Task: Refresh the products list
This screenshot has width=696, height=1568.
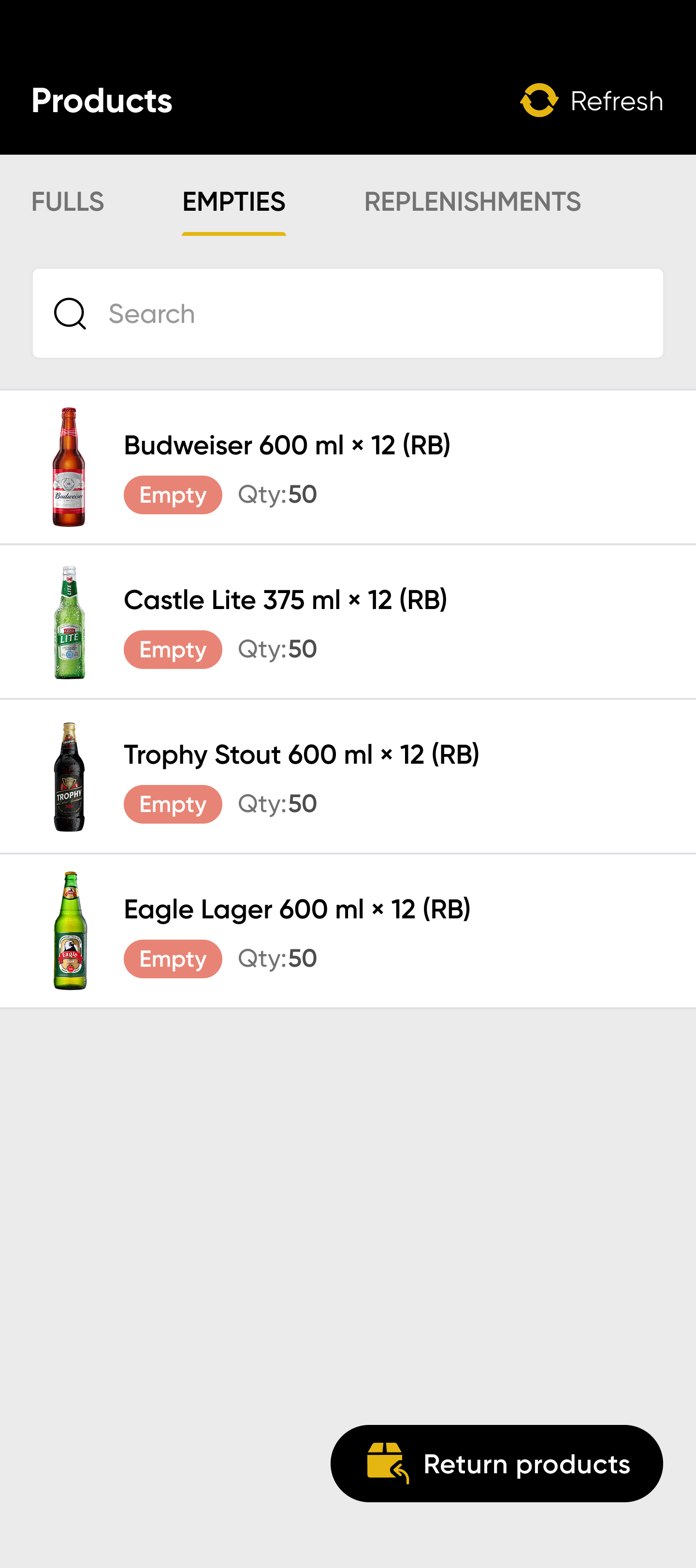Action: point(591,101)
